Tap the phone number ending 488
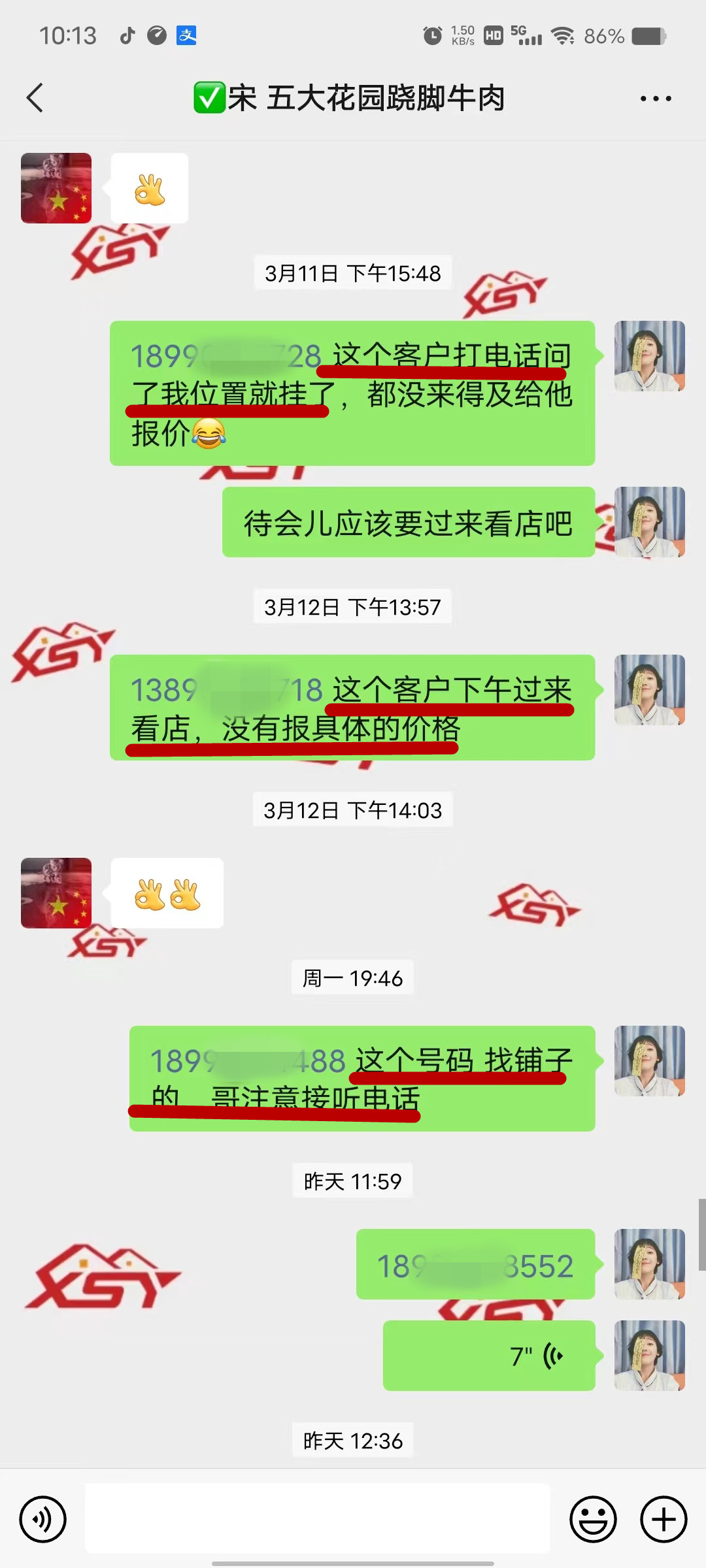The height and width of the screenshot is (1568, 706). 248,1061
